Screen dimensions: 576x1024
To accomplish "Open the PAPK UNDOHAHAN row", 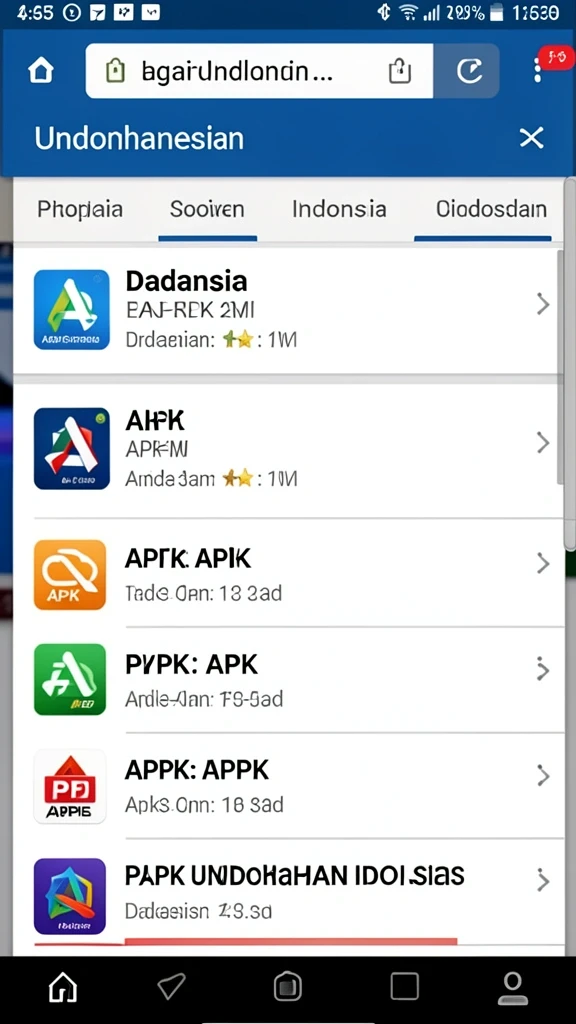I will [287, 893].
